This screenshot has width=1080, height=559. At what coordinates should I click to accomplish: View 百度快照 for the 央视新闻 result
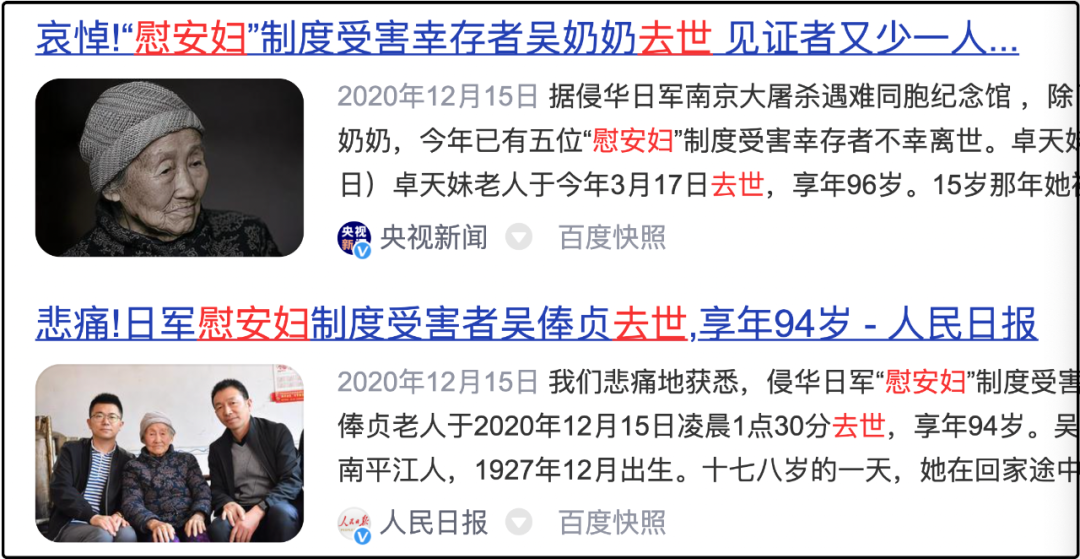point(612,237)
